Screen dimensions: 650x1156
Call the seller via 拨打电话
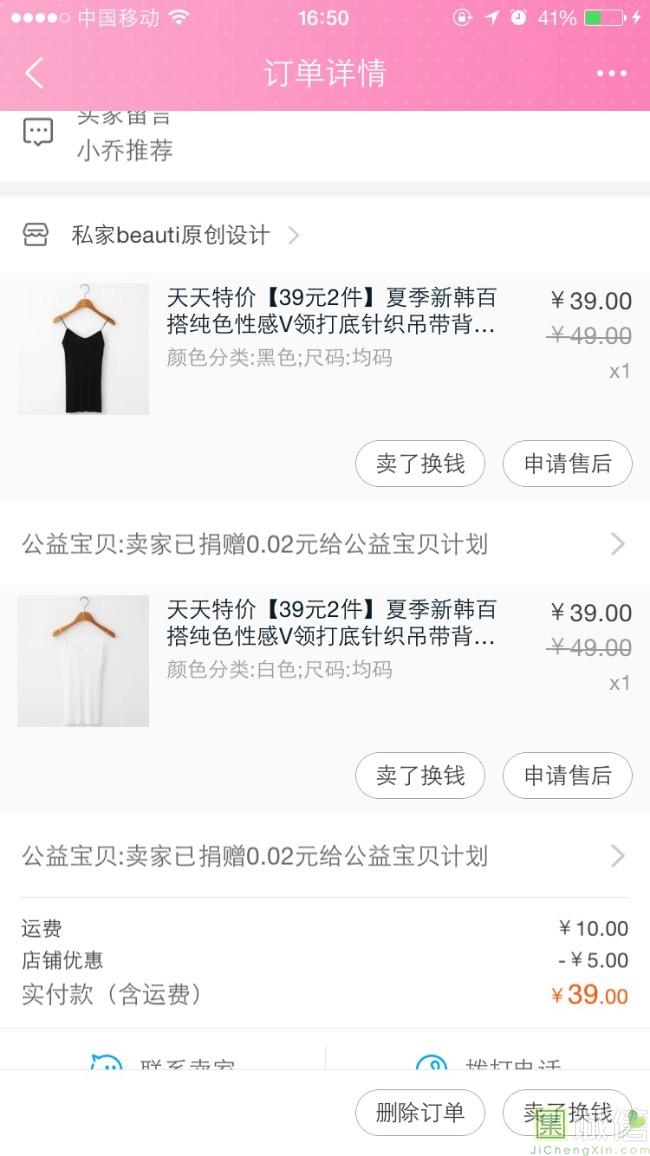490,1062
